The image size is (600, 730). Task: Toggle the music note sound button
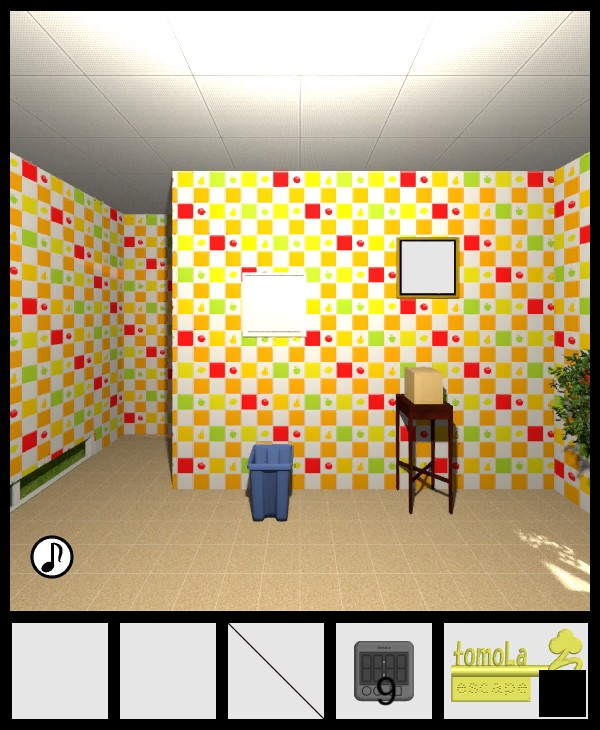coord(52,557)
